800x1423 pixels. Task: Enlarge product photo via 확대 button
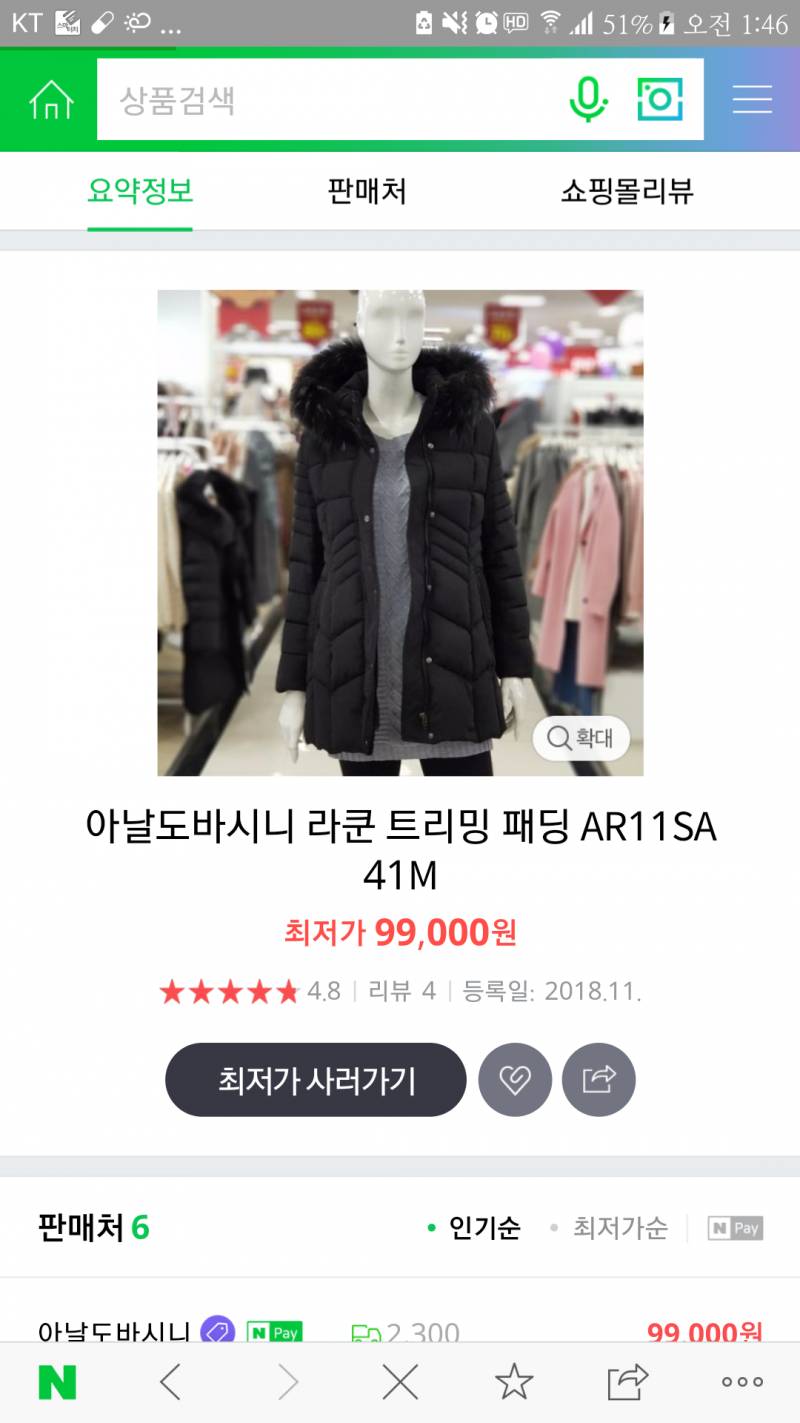581,738
